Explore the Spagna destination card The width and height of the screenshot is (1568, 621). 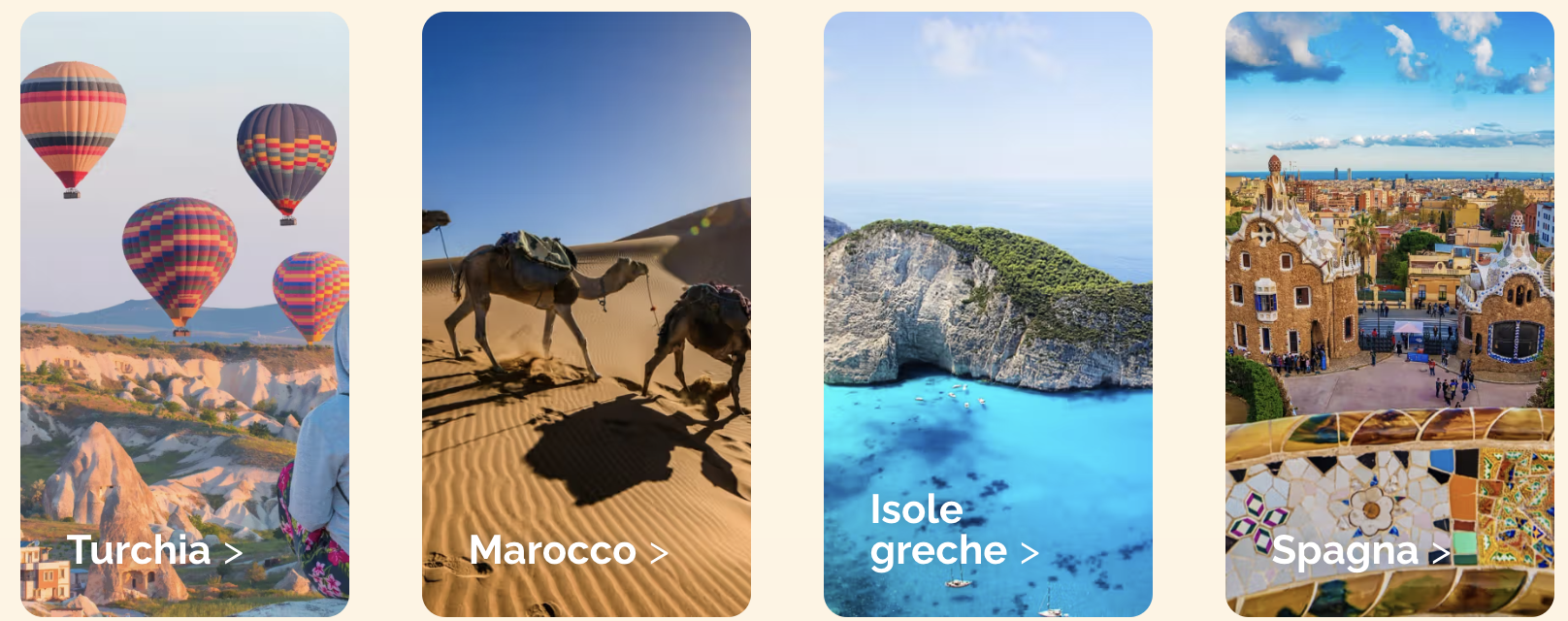point(1389,313)
